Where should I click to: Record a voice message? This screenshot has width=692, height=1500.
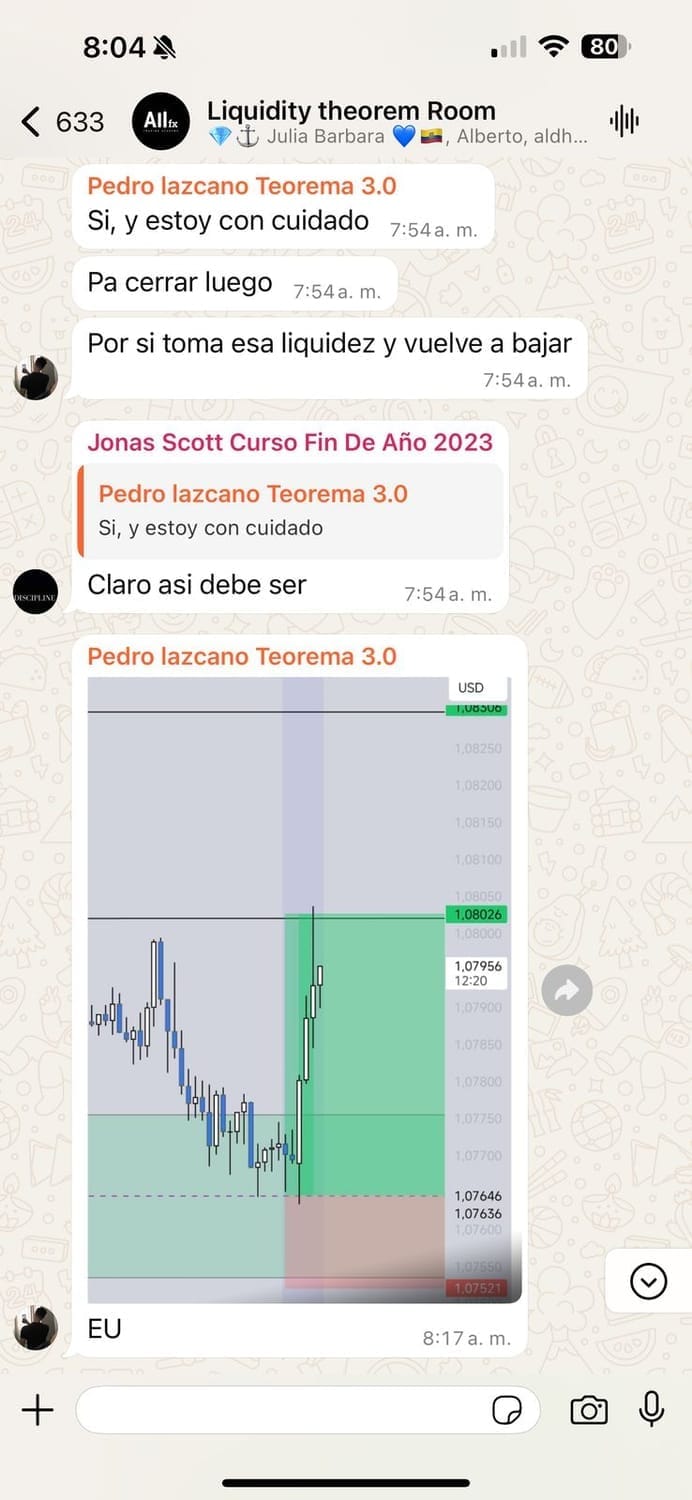[x=651, y=1408]
